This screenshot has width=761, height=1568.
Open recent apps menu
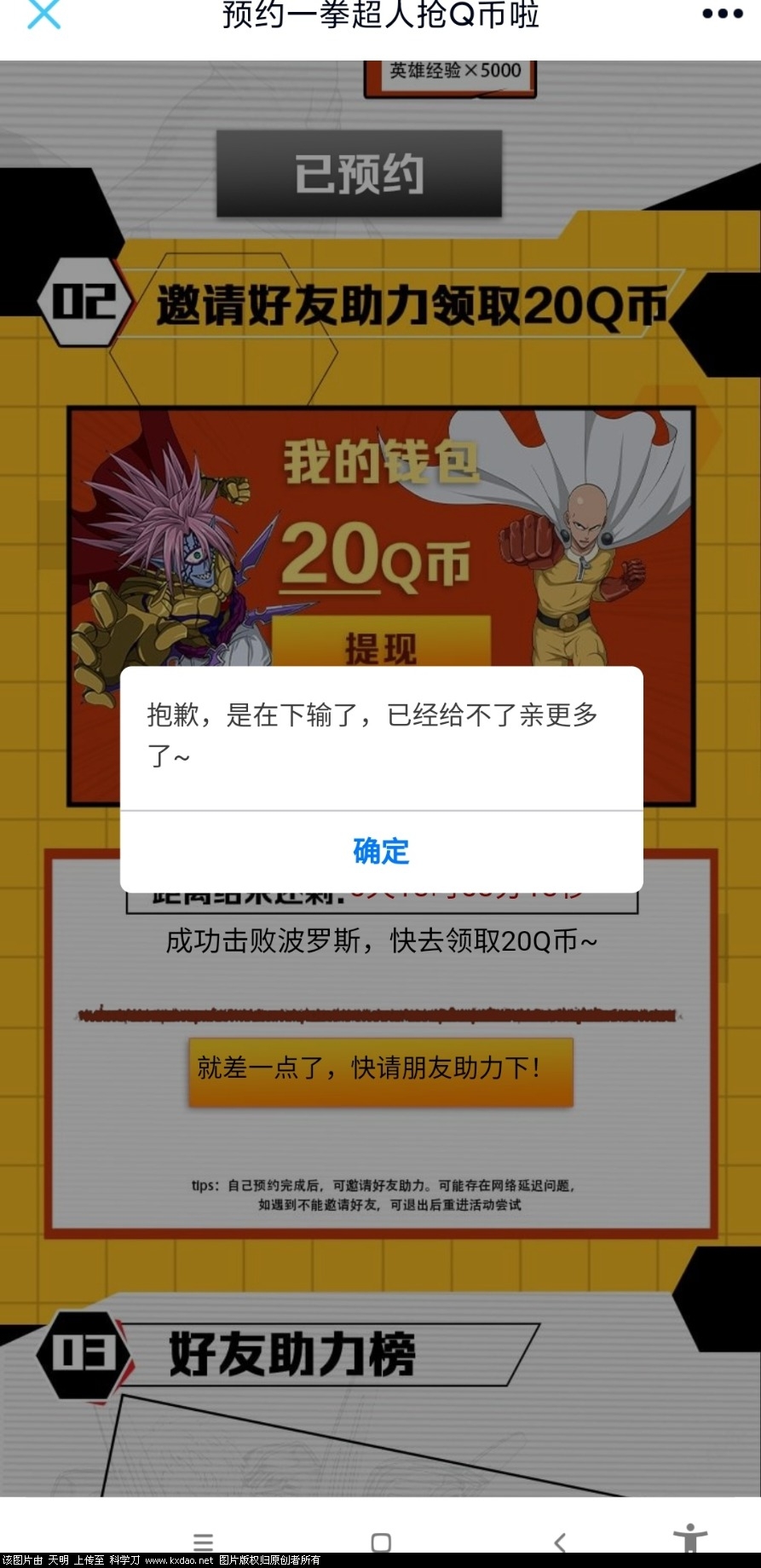(203, 1542)
